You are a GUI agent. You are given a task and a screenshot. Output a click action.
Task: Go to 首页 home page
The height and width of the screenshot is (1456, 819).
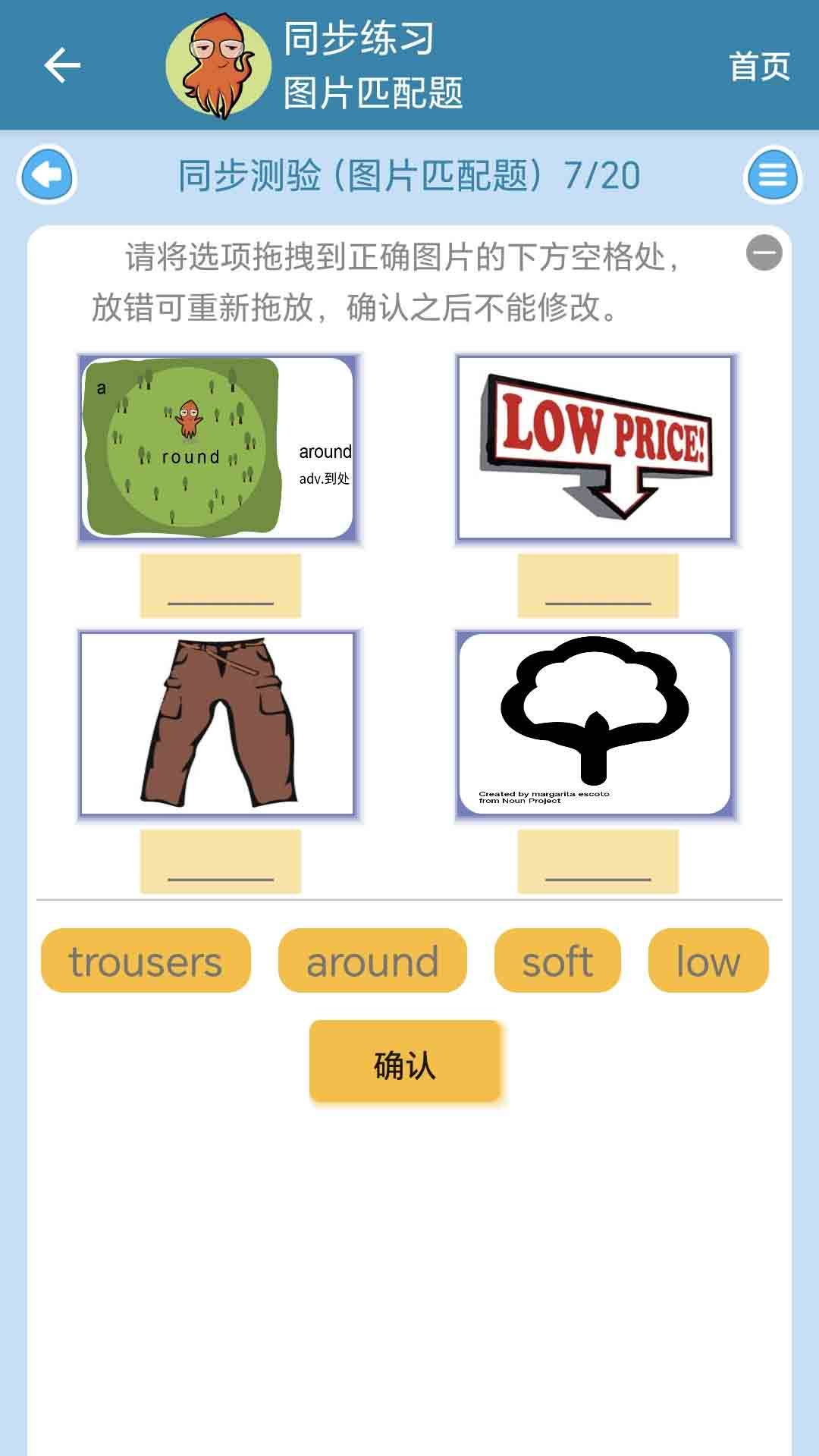[759, 67]
